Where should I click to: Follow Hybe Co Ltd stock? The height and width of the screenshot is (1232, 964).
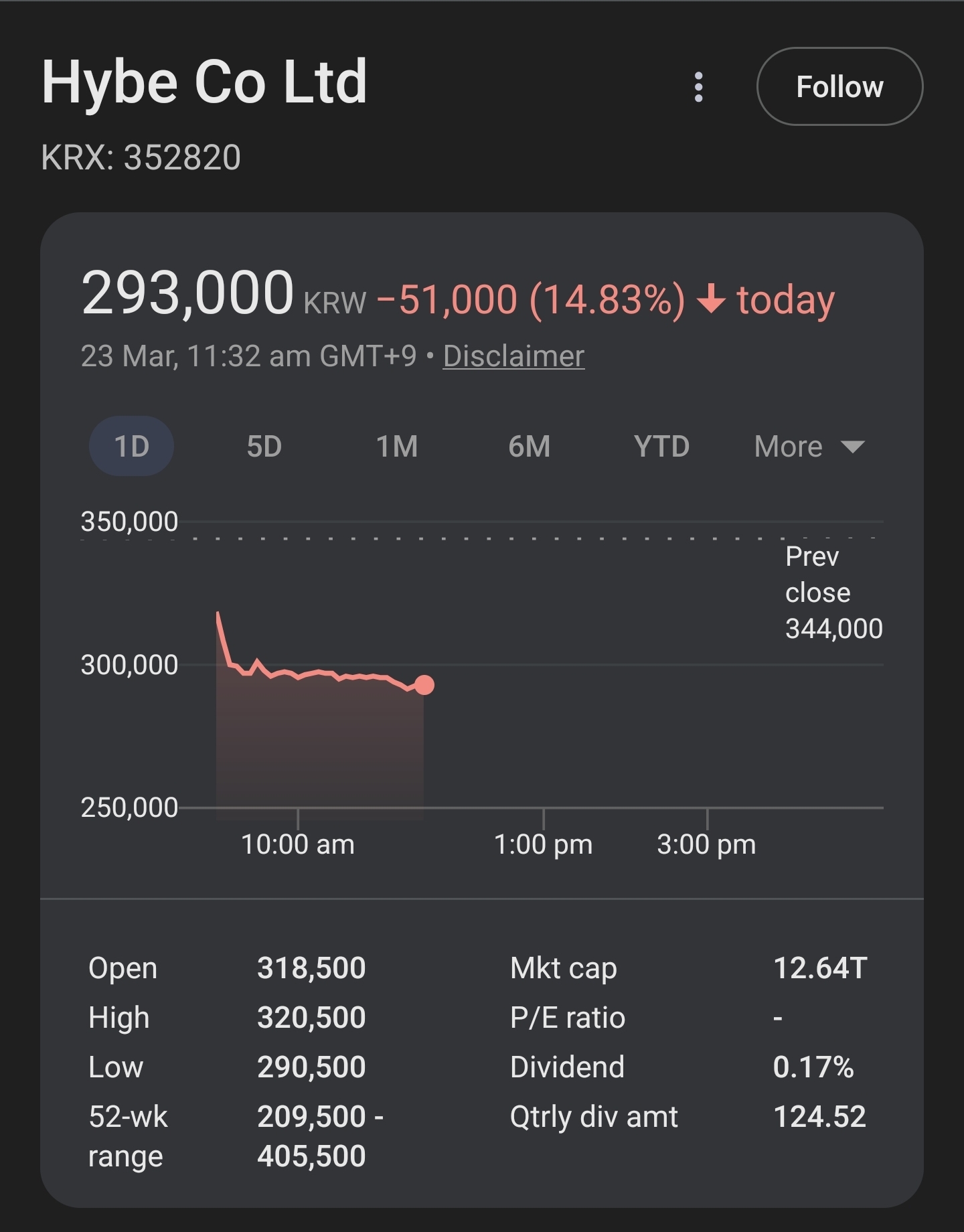[x=839, y=87]
